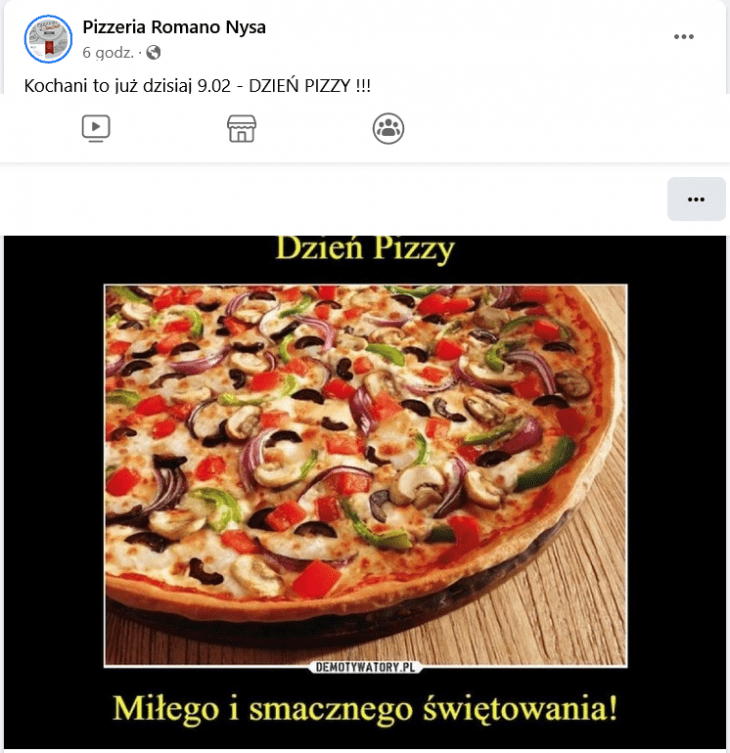
Task: Switch to the Watch video tab
Action: click(x=95, y=128)
